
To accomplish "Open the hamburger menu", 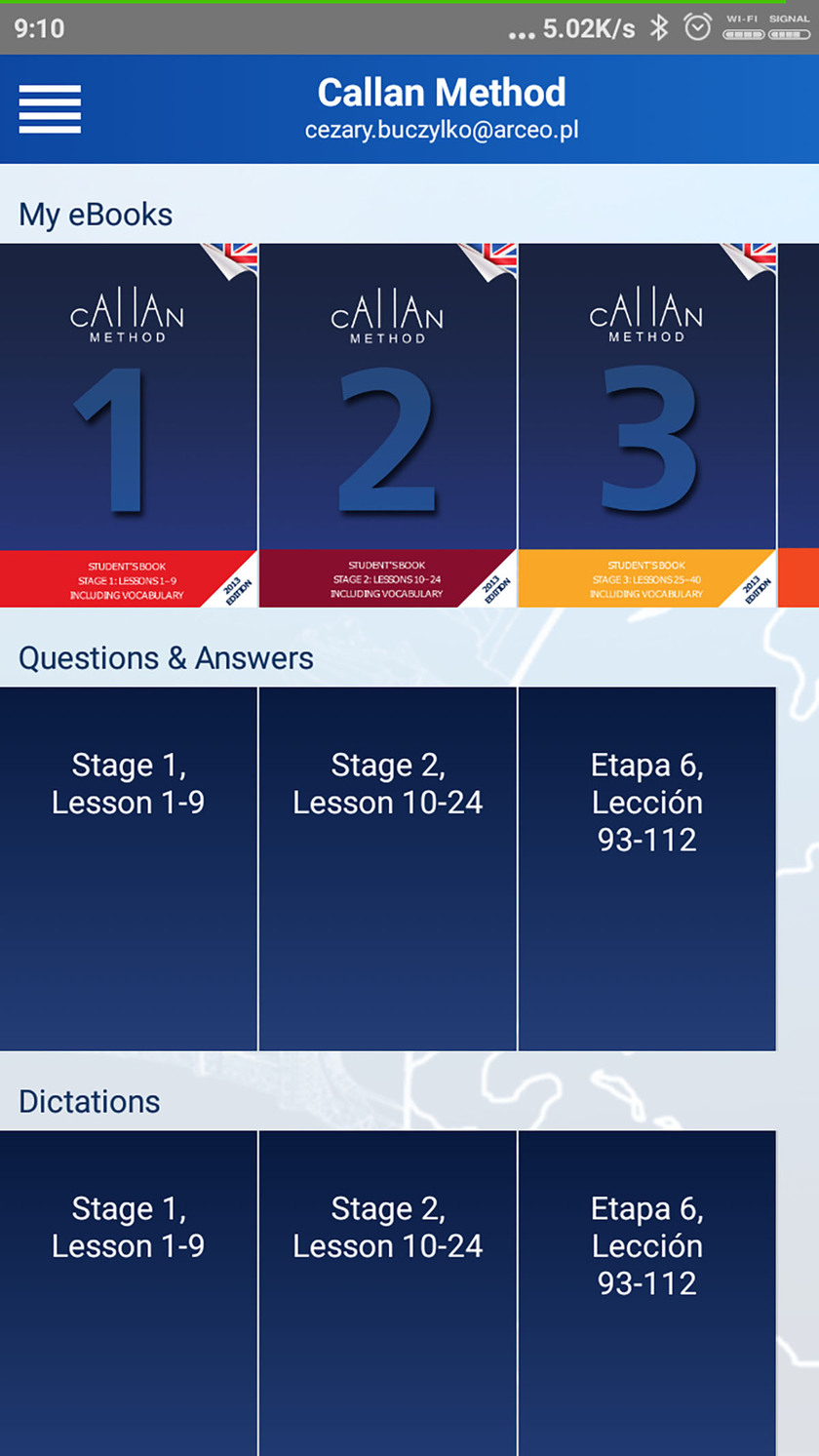I will pyautogui.click(x=50, y=108).
